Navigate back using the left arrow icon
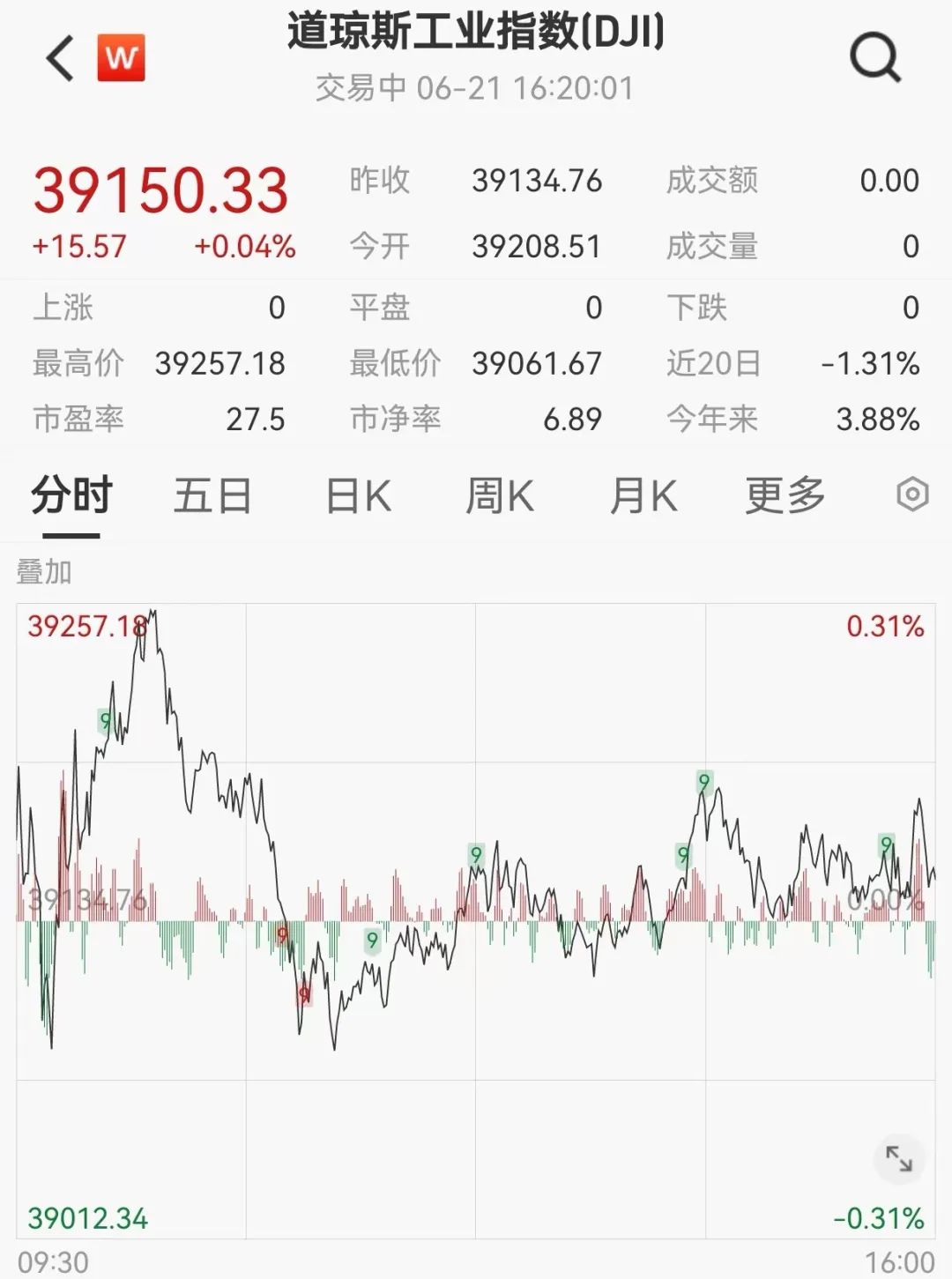 pyautogui.click(x=58, y=56)
